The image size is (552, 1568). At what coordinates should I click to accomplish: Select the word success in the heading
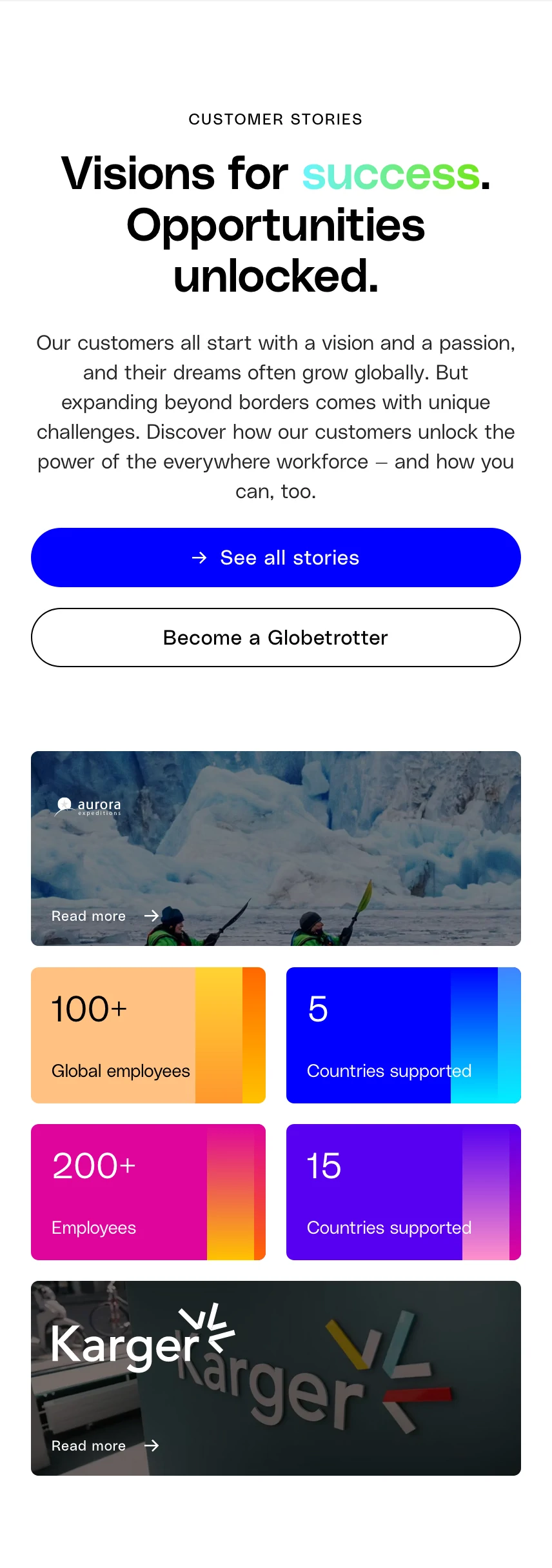point(389,173)
